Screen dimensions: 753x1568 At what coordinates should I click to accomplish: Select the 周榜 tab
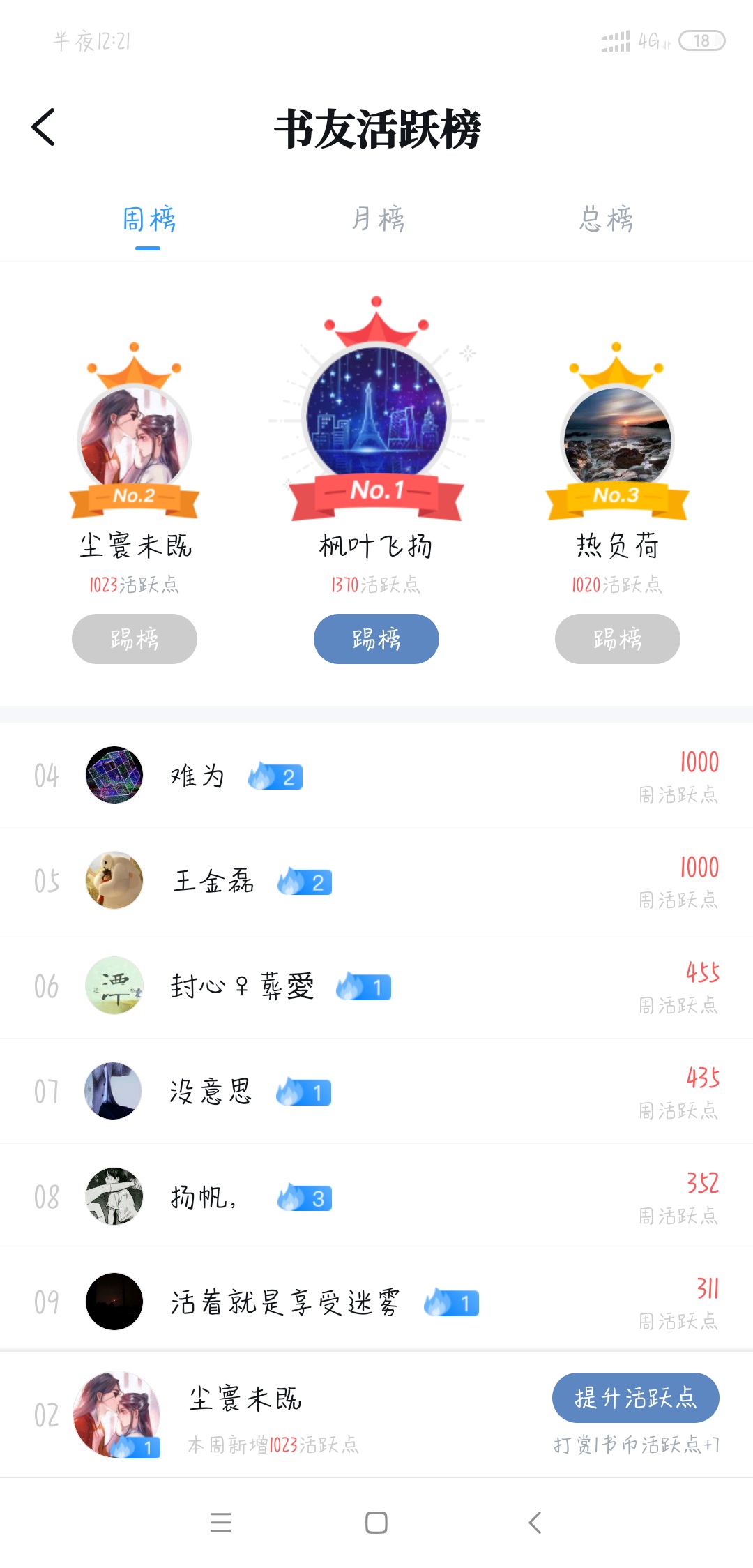149,220
